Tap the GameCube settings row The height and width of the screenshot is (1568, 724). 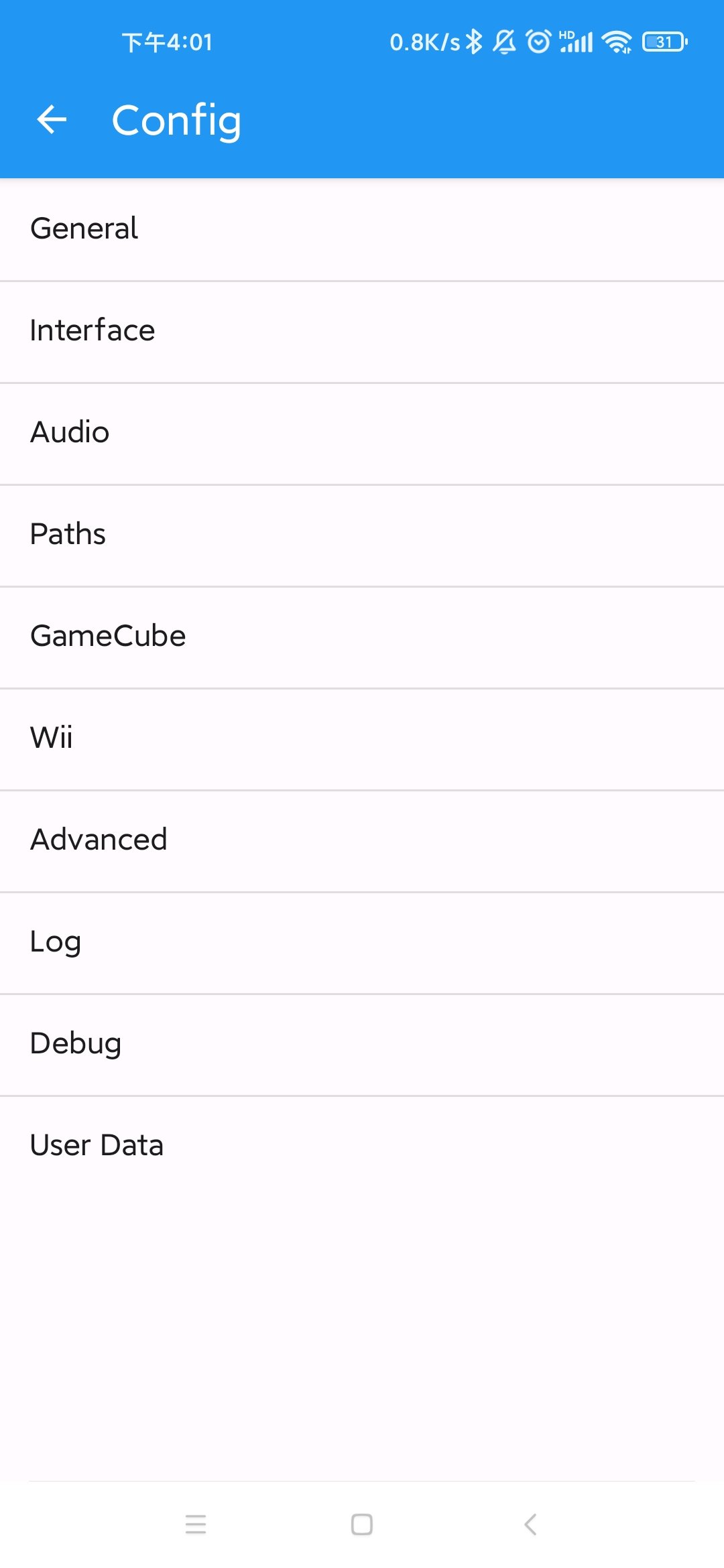click(362, 637)
